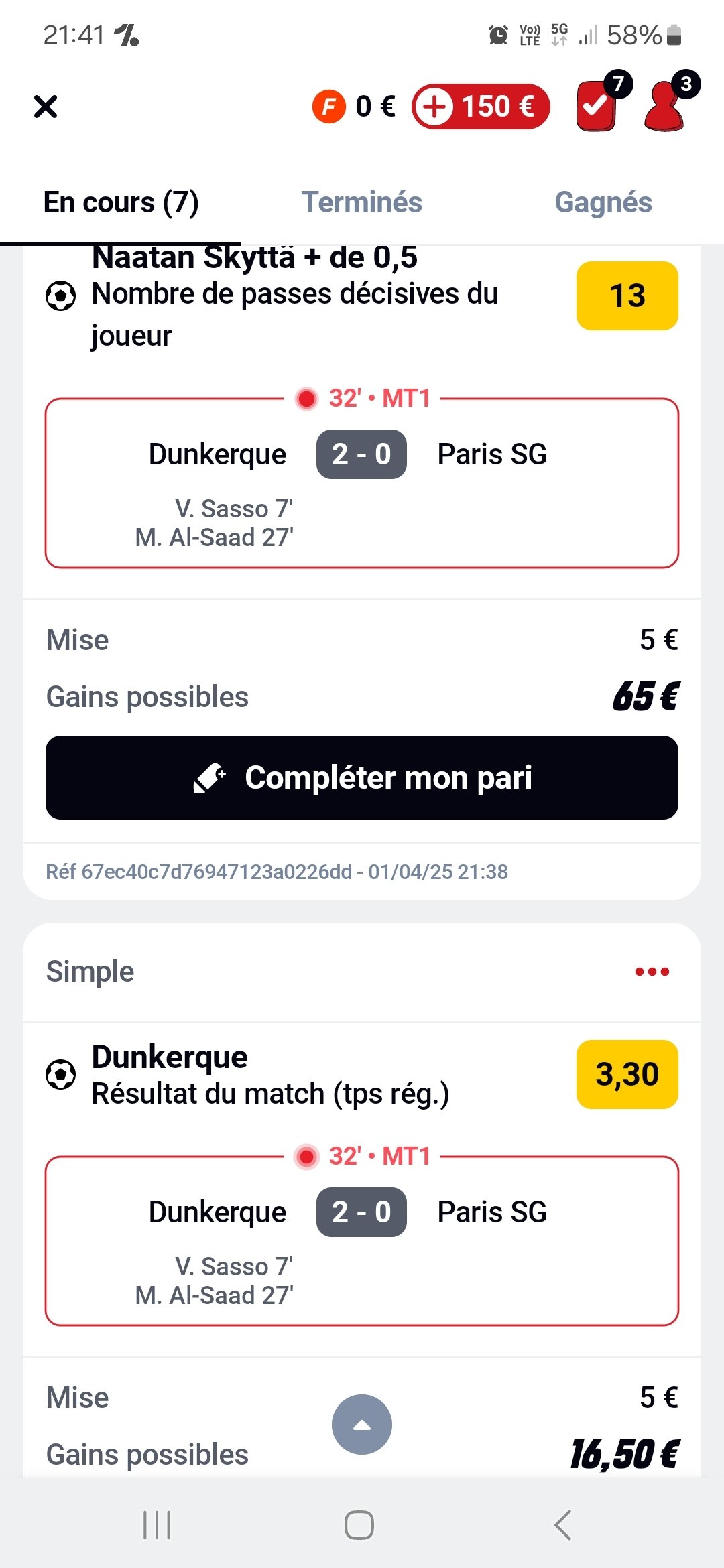The width and height of the screenshot is (724, 1568).
Task: Close the bets screen with the X
Action: tap(46, 107)
